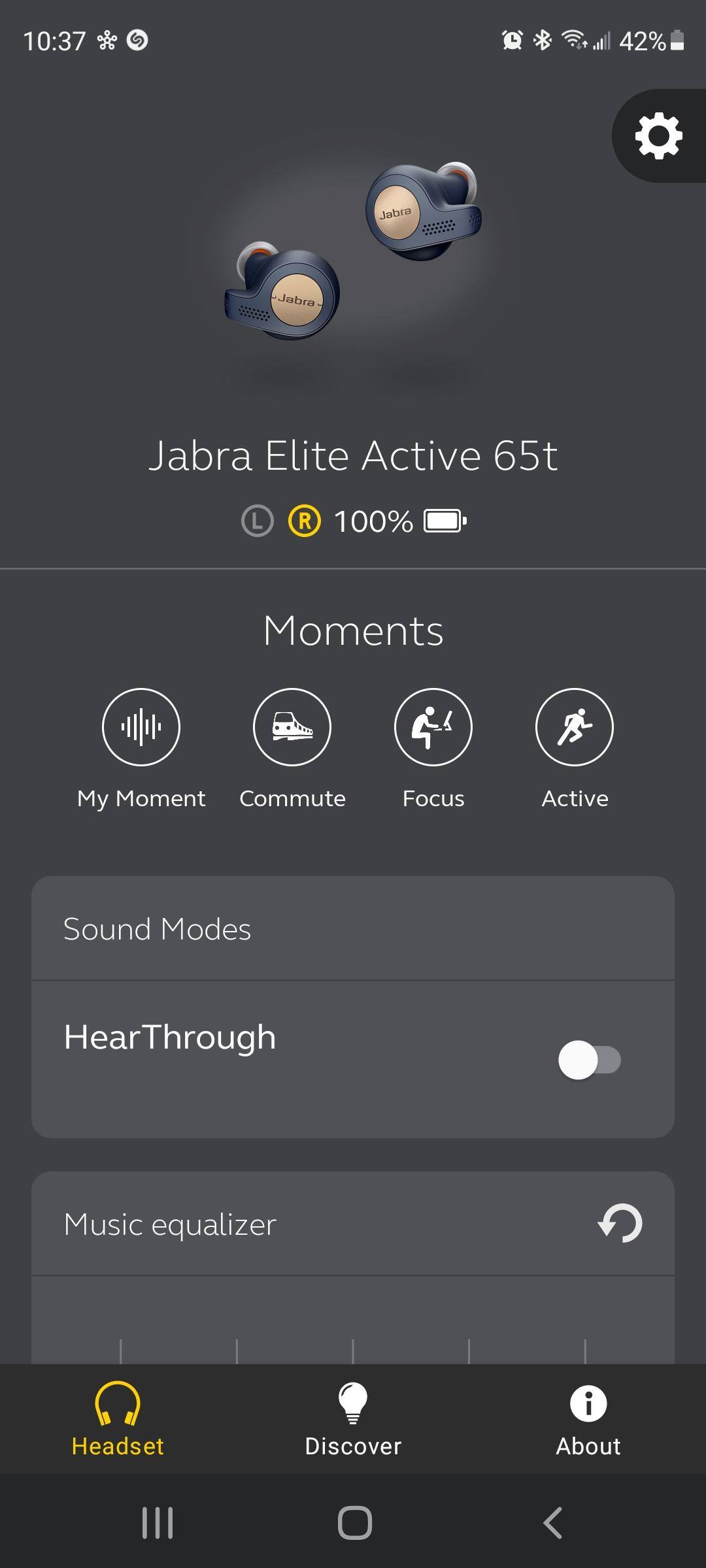Switch to the Discover tab
Screen dimensions: 706x1568
click(353, 1419)
